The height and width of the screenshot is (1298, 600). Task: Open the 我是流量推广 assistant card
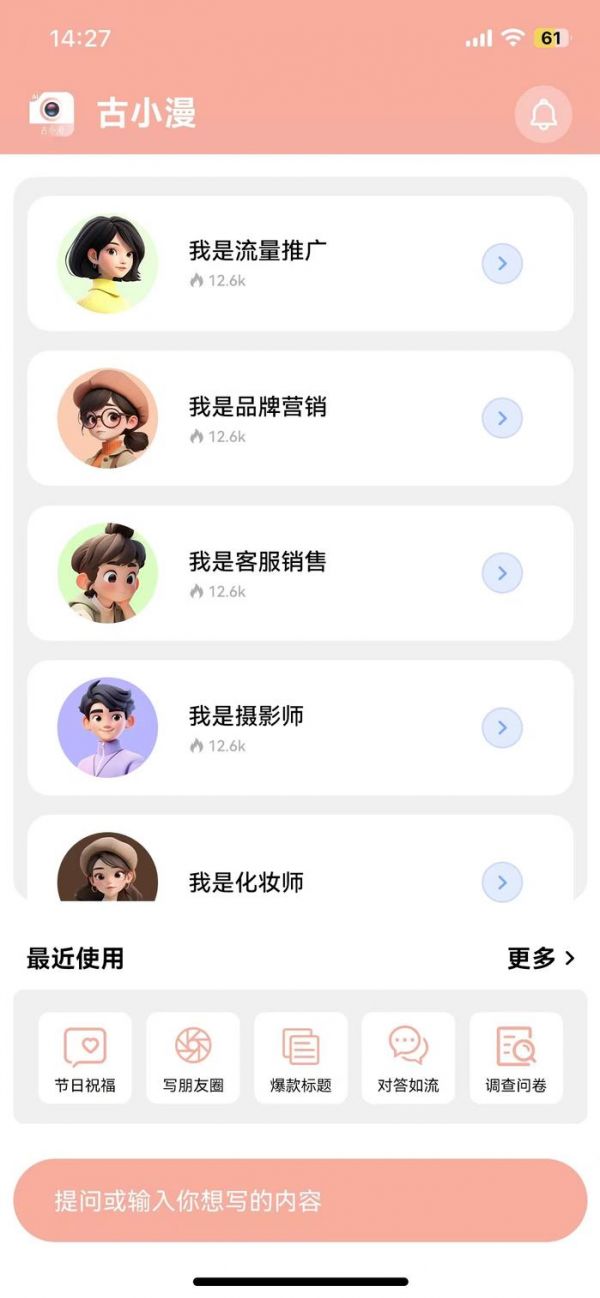(x=300, y=264)
